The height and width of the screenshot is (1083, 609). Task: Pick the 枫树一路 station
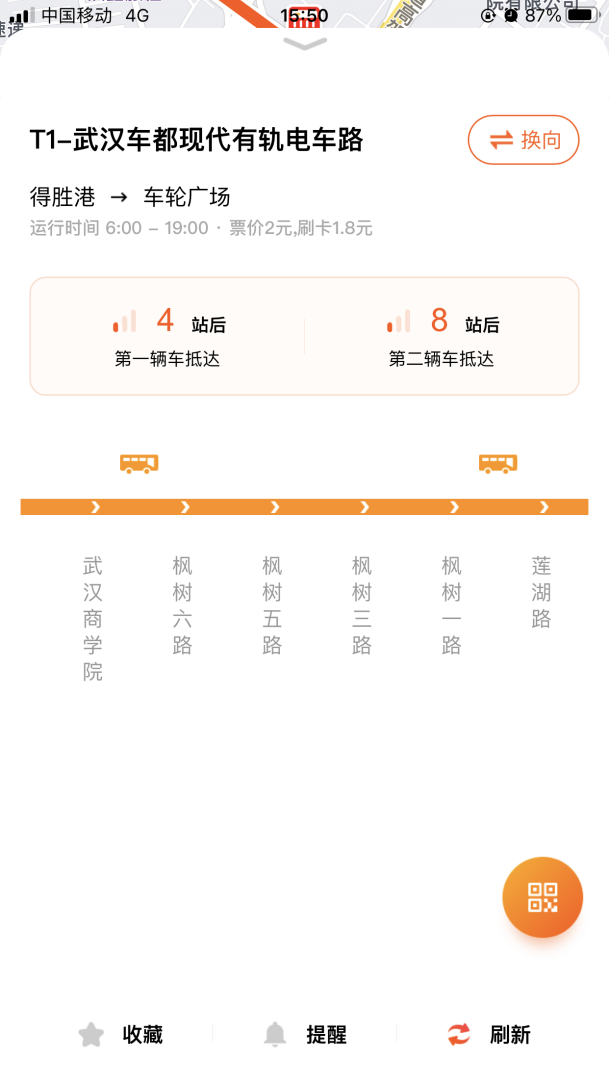[452, 605]
